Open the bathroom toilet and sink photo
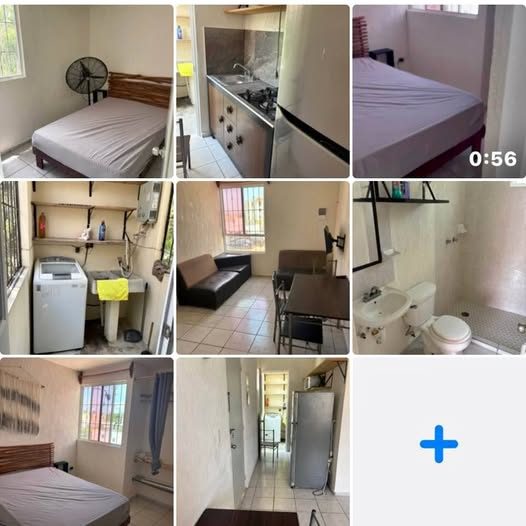 (x=439, y=268)
